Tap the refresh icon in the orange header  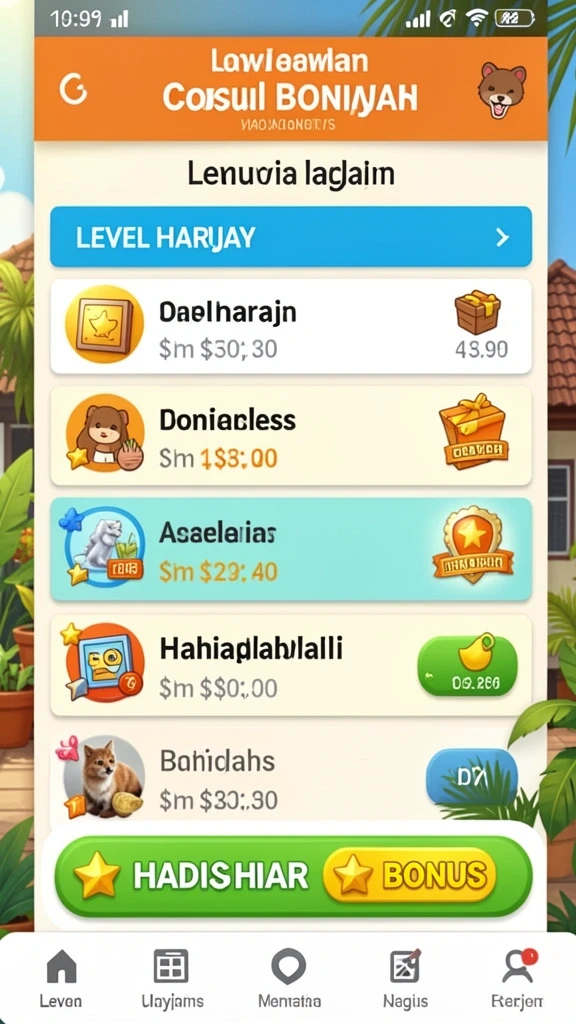73,89
